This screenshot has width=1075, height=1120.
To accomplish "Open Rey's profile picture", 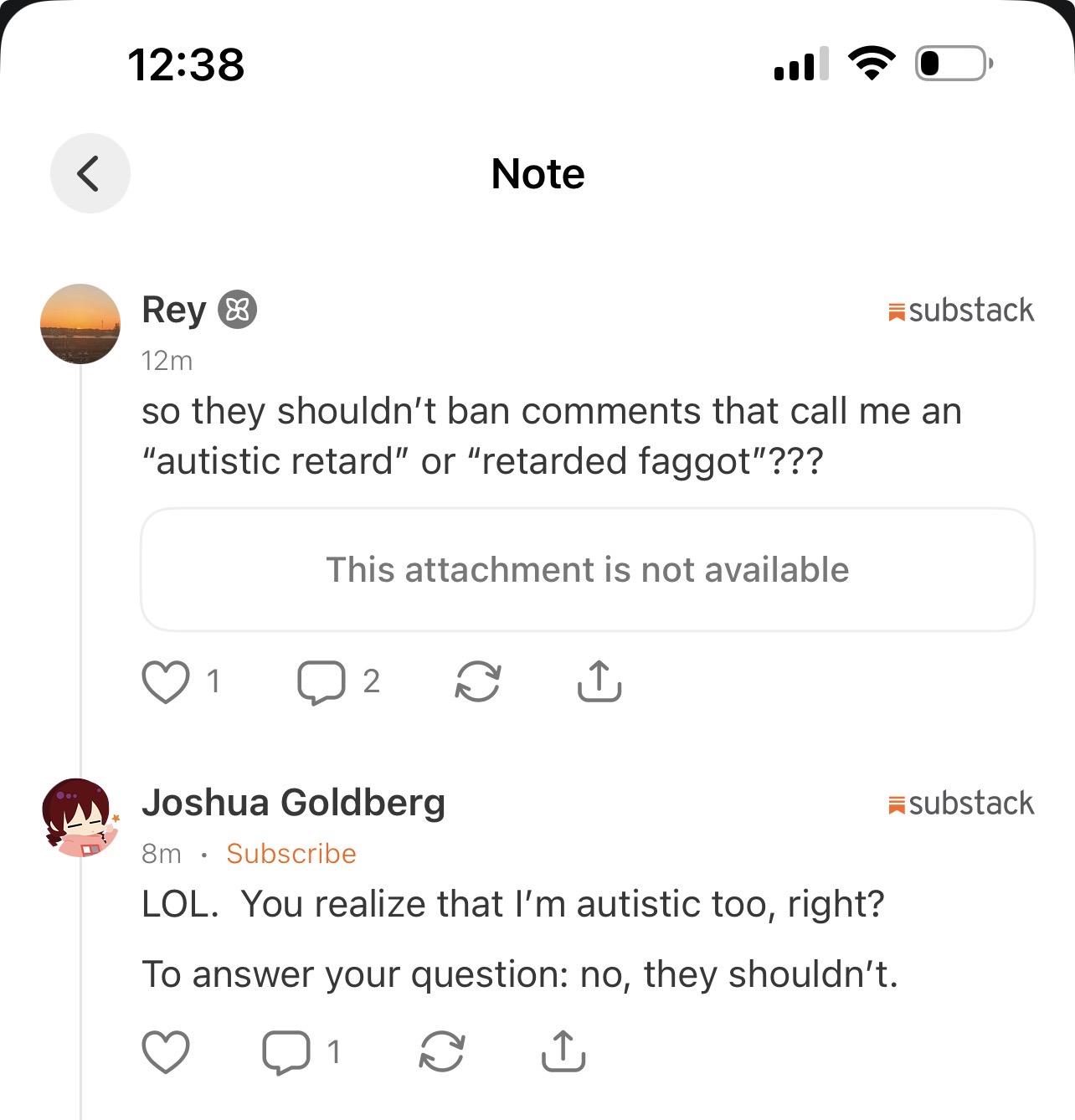I will (x=80, y=324).
